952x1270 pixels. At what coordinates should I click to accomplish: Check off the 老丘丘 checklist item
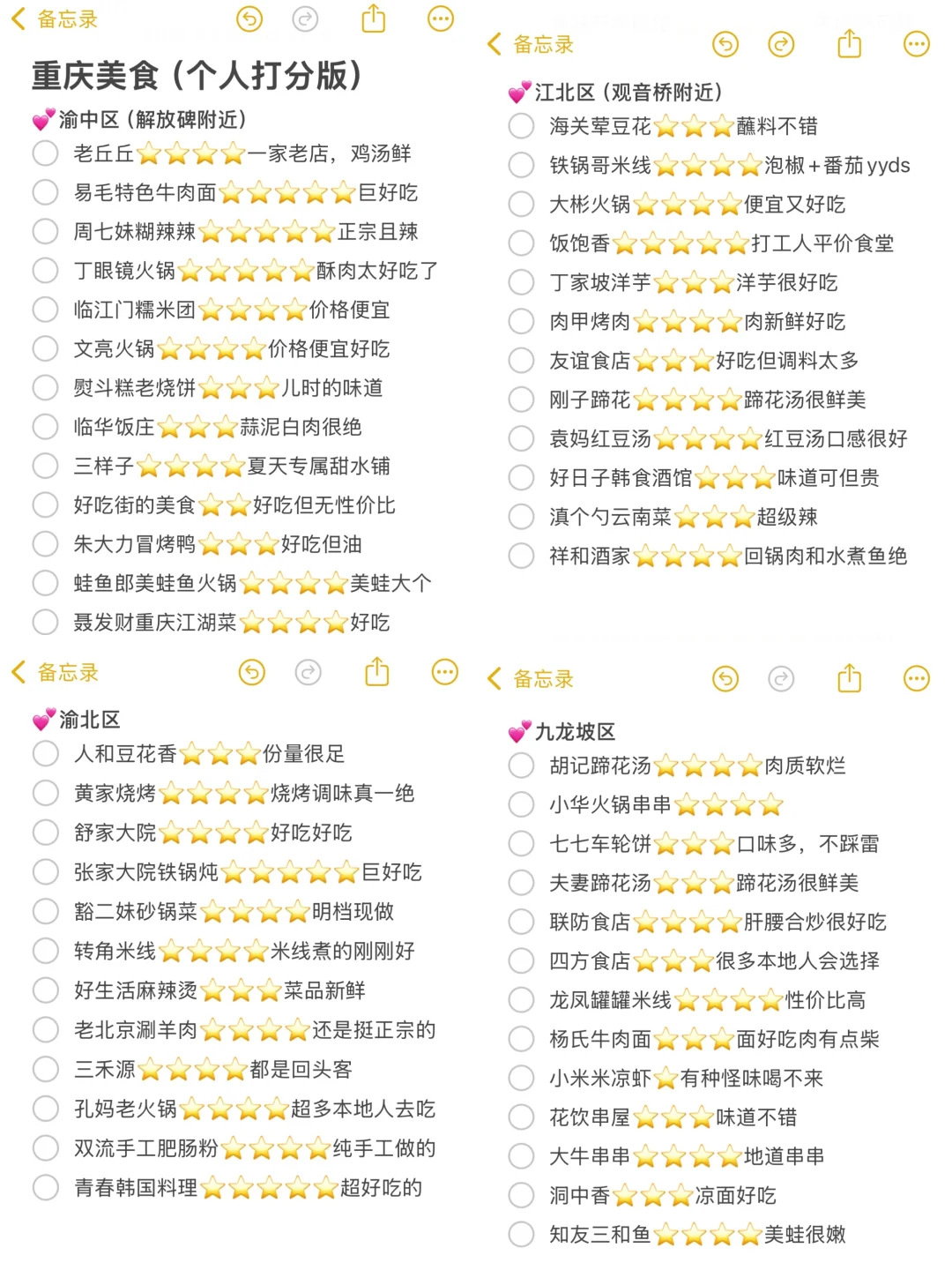pyautogui.click(x=45, y=153)
